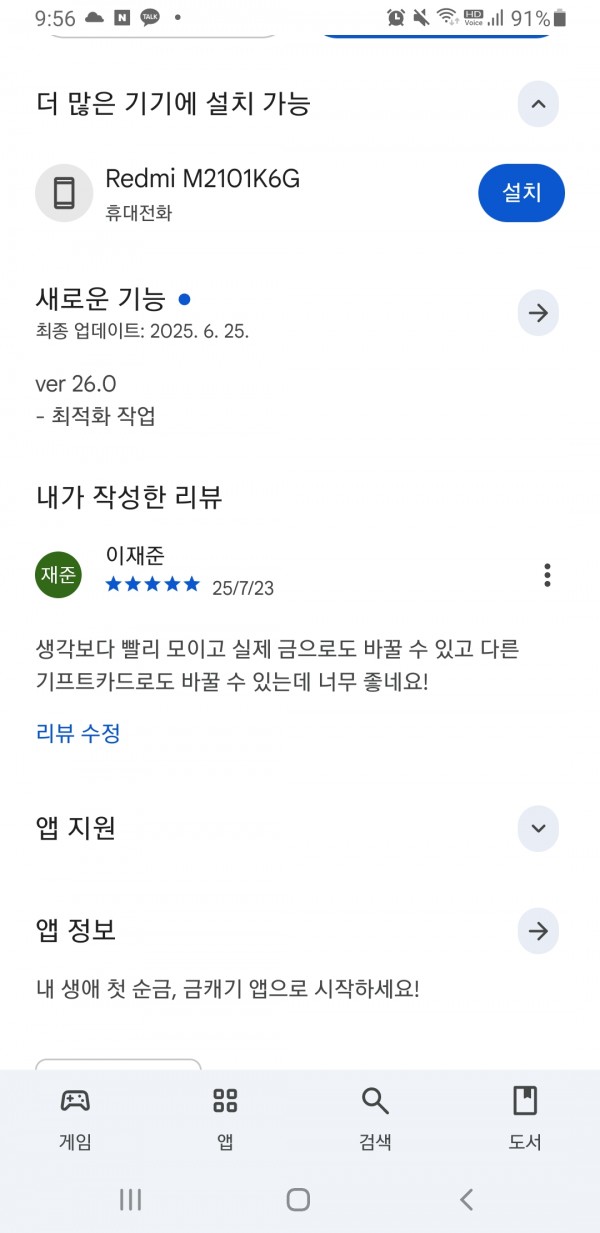Open the 새로운 기능 details arrow
The height and width of the screenshot is (1233, 600).
click(x=538, y=313)
